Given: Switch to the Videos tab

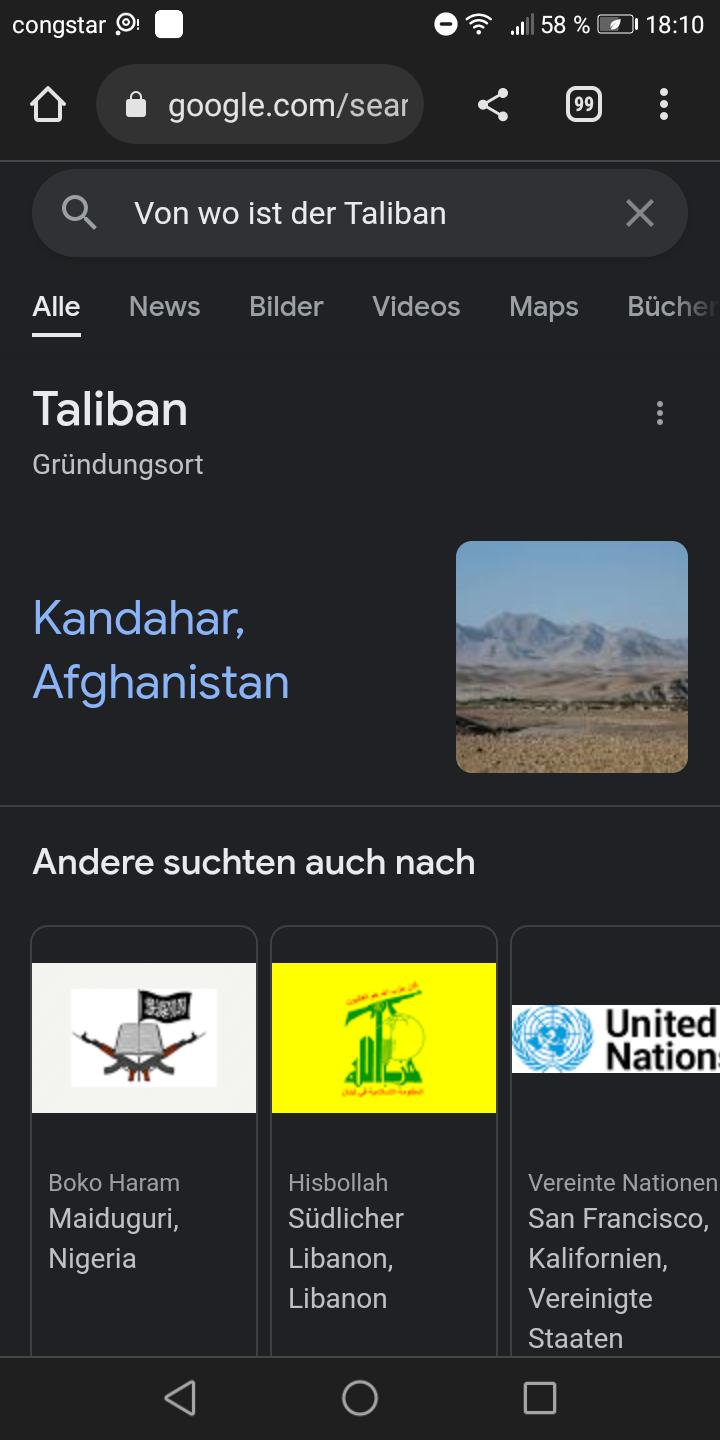Looking at the screenshot, I should pyautogui.click(x=416, y=306).
